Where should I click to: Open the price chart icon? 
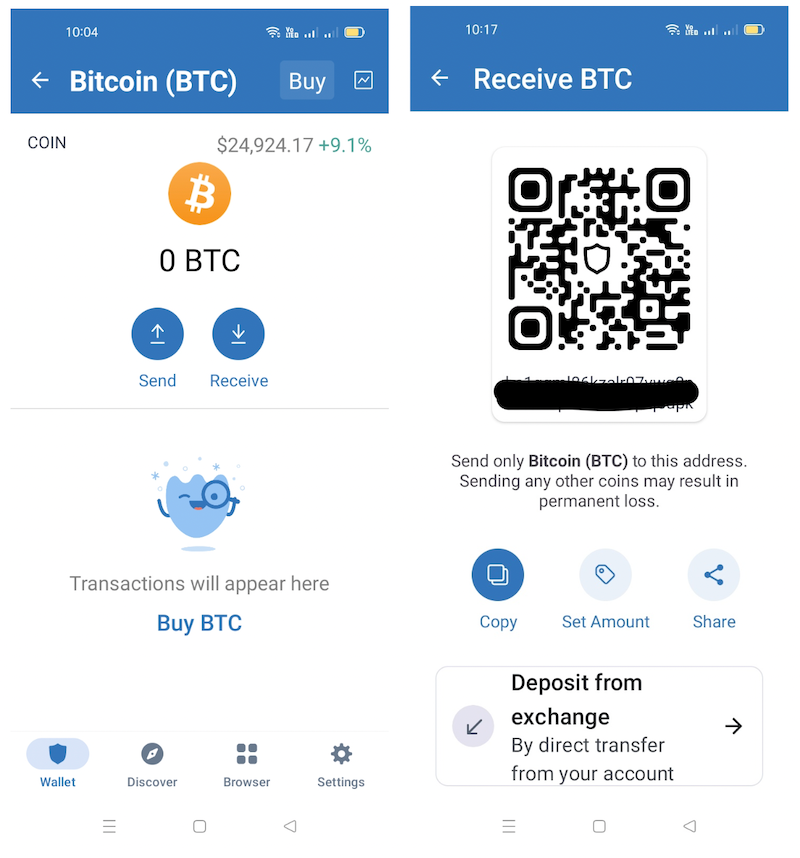pos(364,80)
